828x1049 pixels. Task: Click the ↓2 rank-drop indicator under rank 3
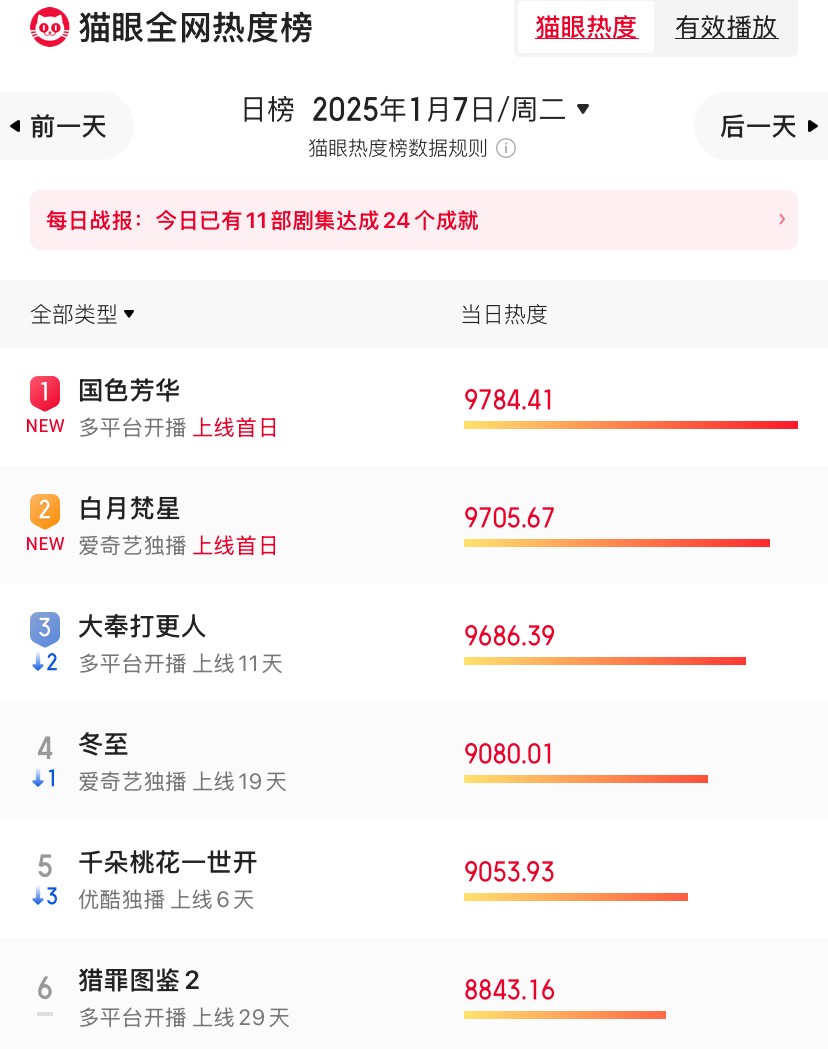coord(45,659)
